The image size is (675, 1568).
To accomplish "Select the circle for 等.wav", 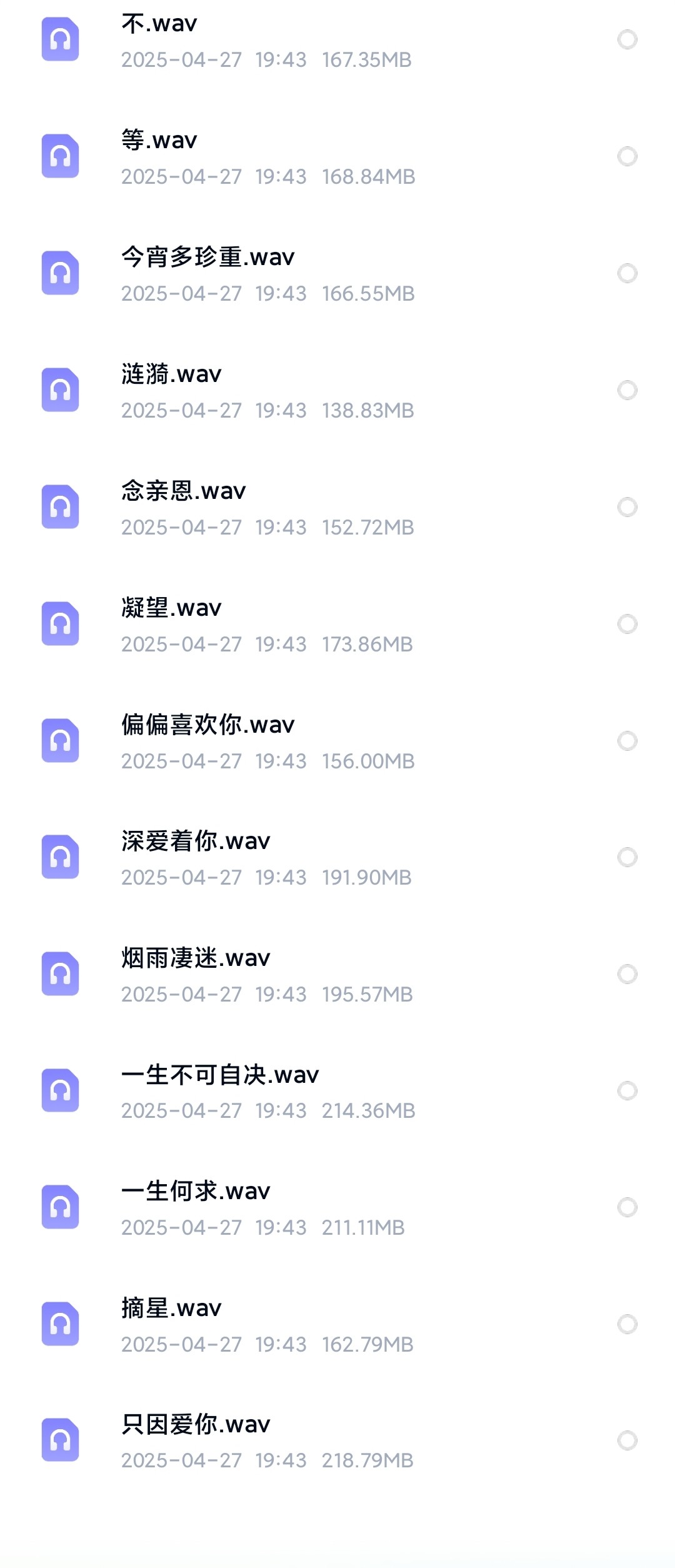I will [x=627, y=156].
